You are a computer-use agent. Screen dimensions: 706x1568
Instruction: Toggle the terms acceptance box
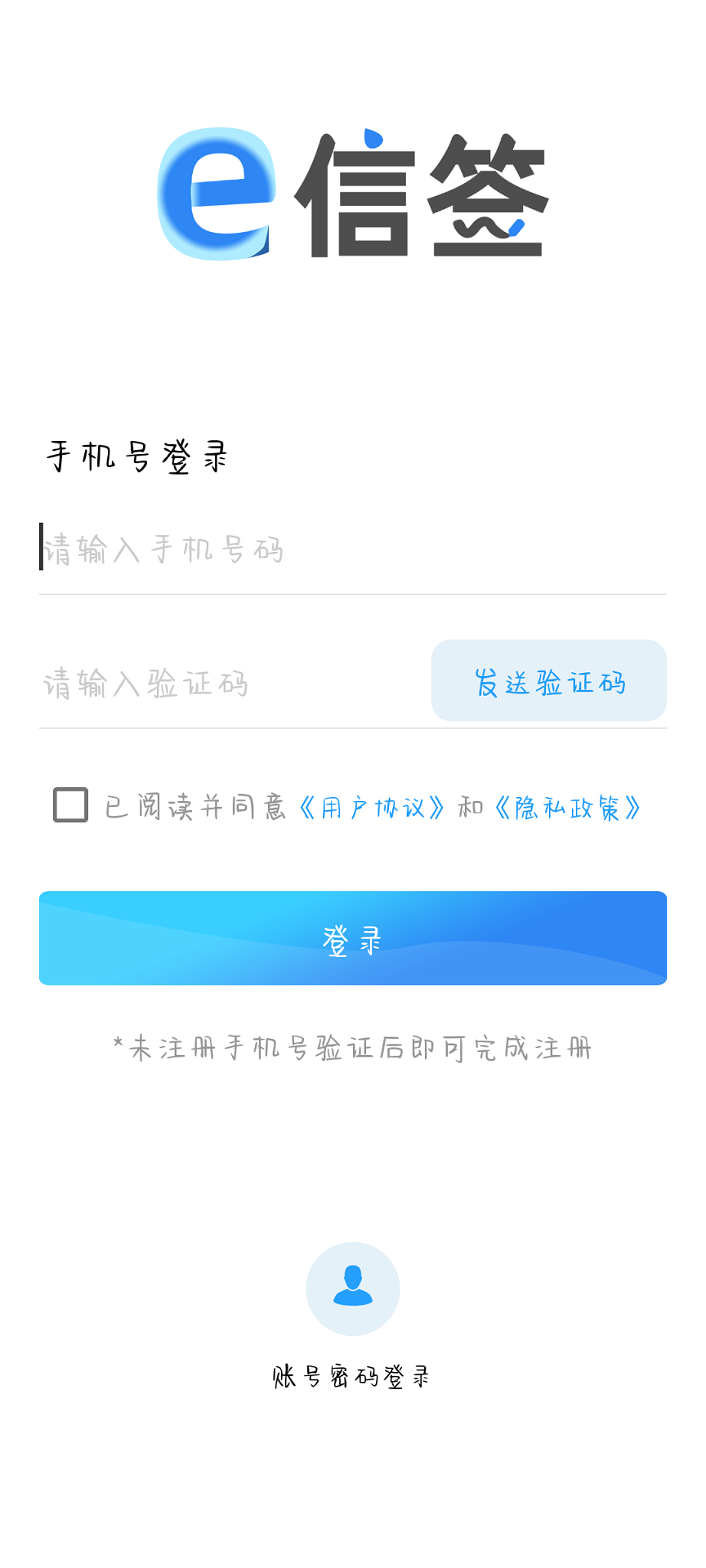click(x=69, y=804)
